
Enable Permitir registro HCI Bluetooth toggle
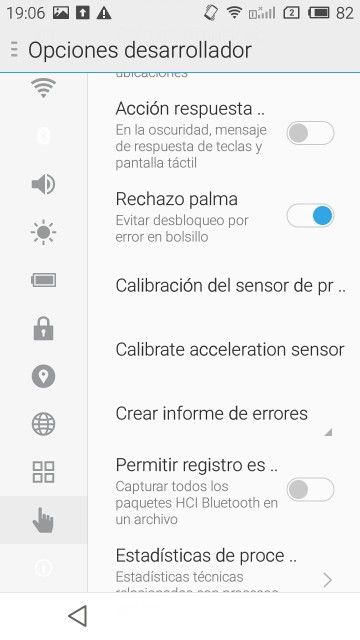(310, 489)
